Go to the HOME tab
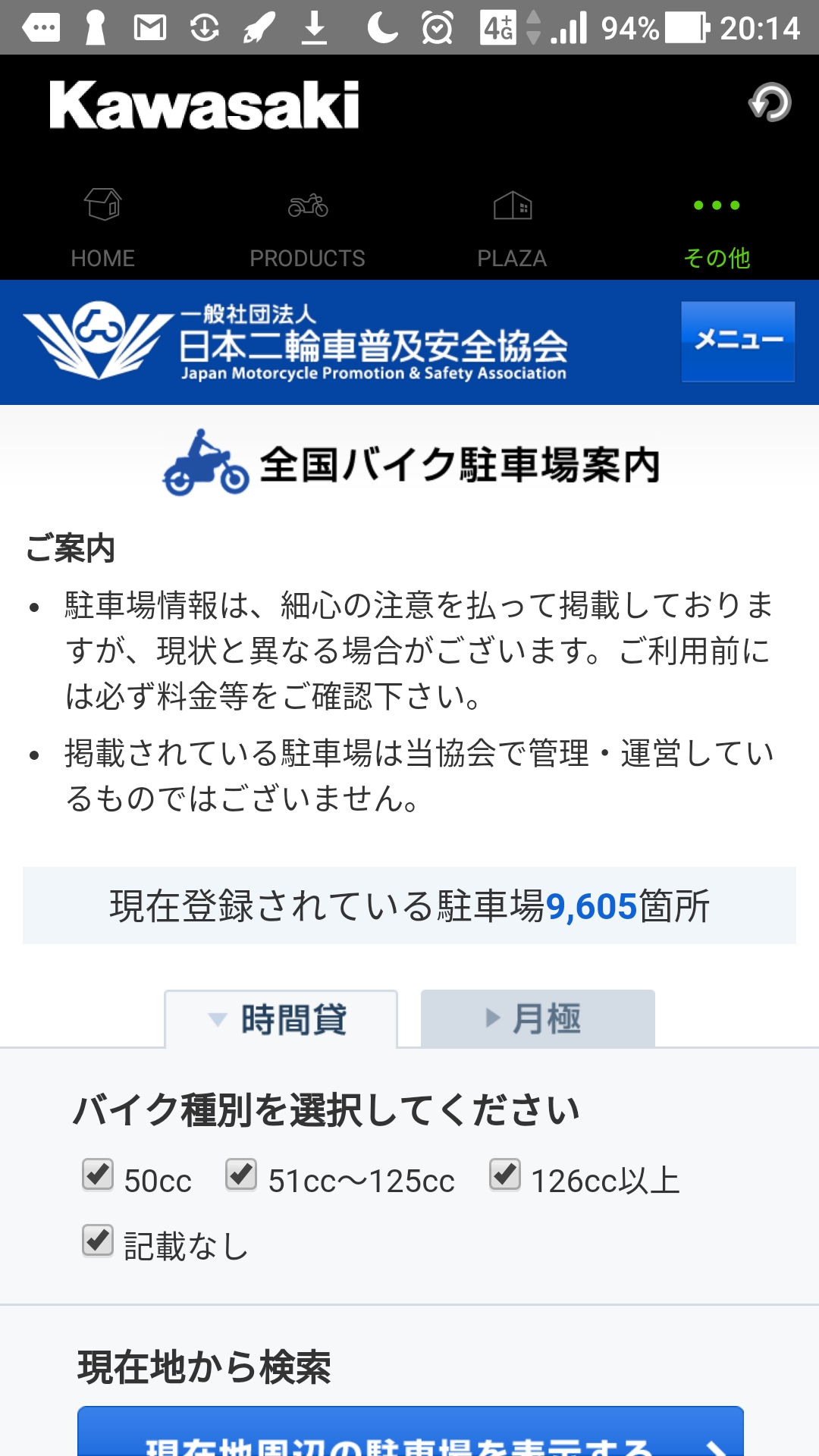Image resolution: width=819 pixels, height=1456 pixels. pos(102,227)
